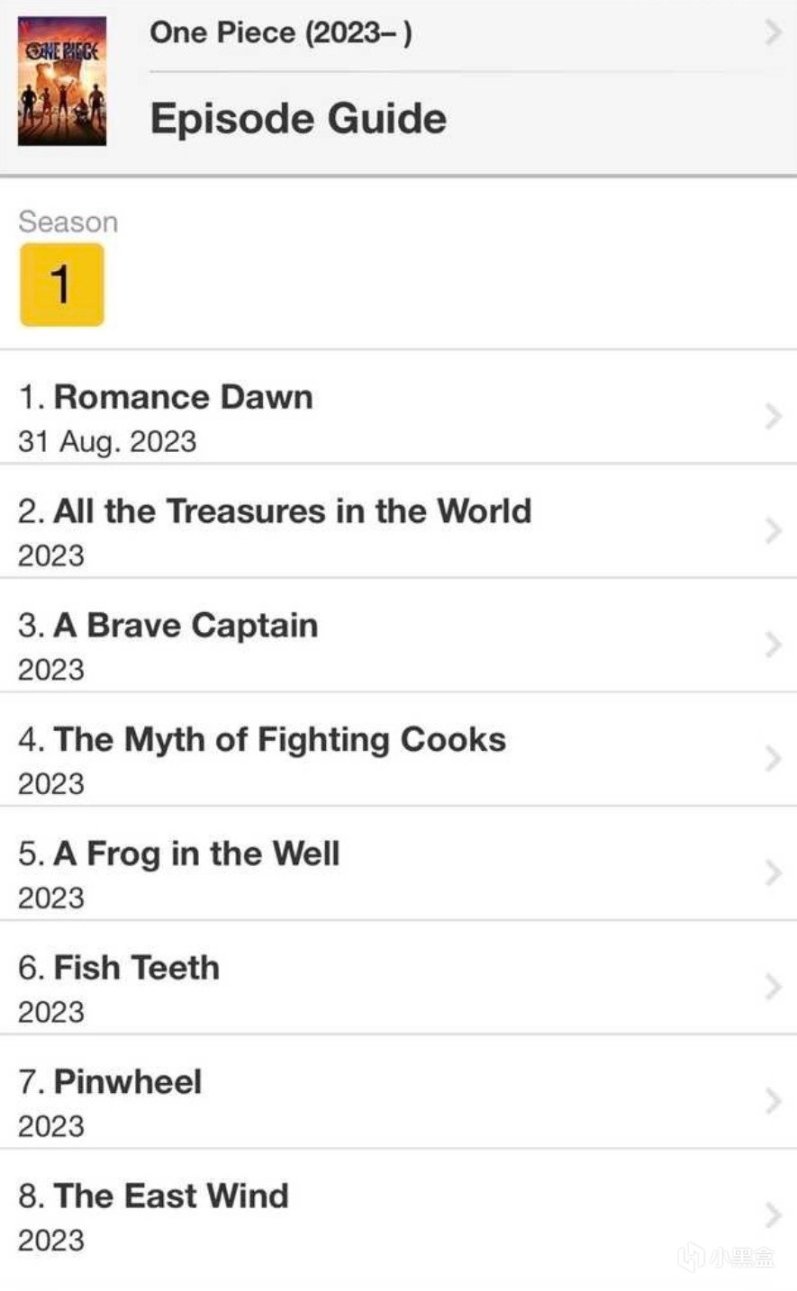View details for episode Fish Teeth
Screen dimensions: 797x1291
click(x=136, y=968)
